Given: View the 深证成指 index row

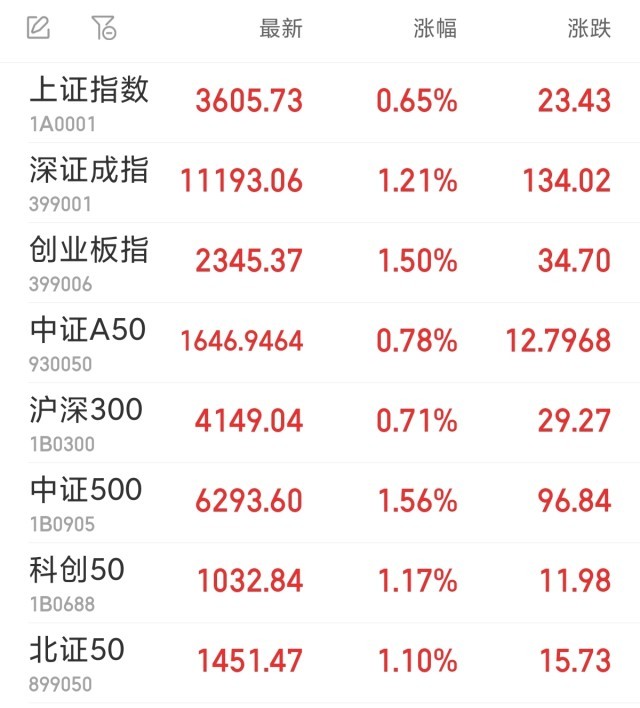Looking at the screenshot, I should pyautogui.click(x=89, y=180).
